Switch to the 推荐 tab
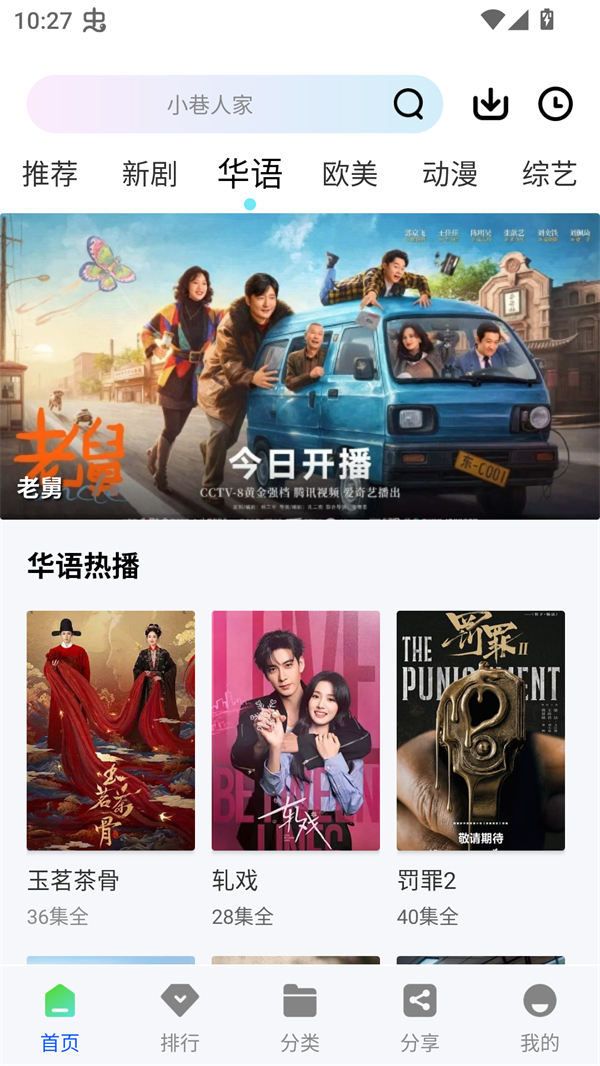The width and height of the screenshot is (600, 1066). tap(50, 174)
